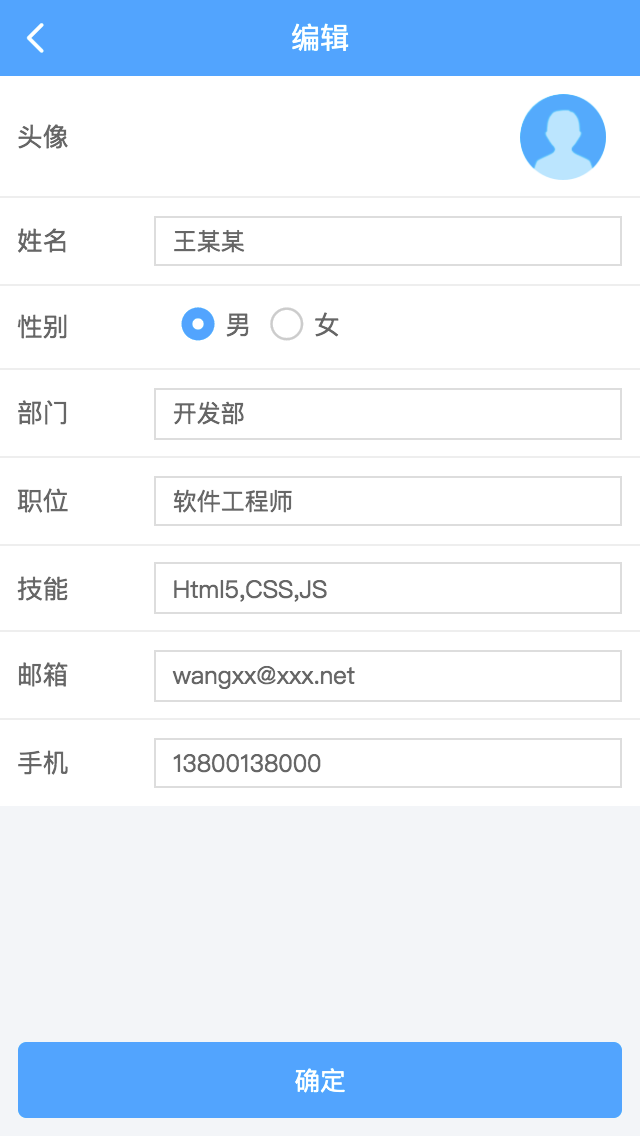Focus the 手机 phone number field
The width and height of the screenshot is (640, 1136).
[x=388, y=763]
